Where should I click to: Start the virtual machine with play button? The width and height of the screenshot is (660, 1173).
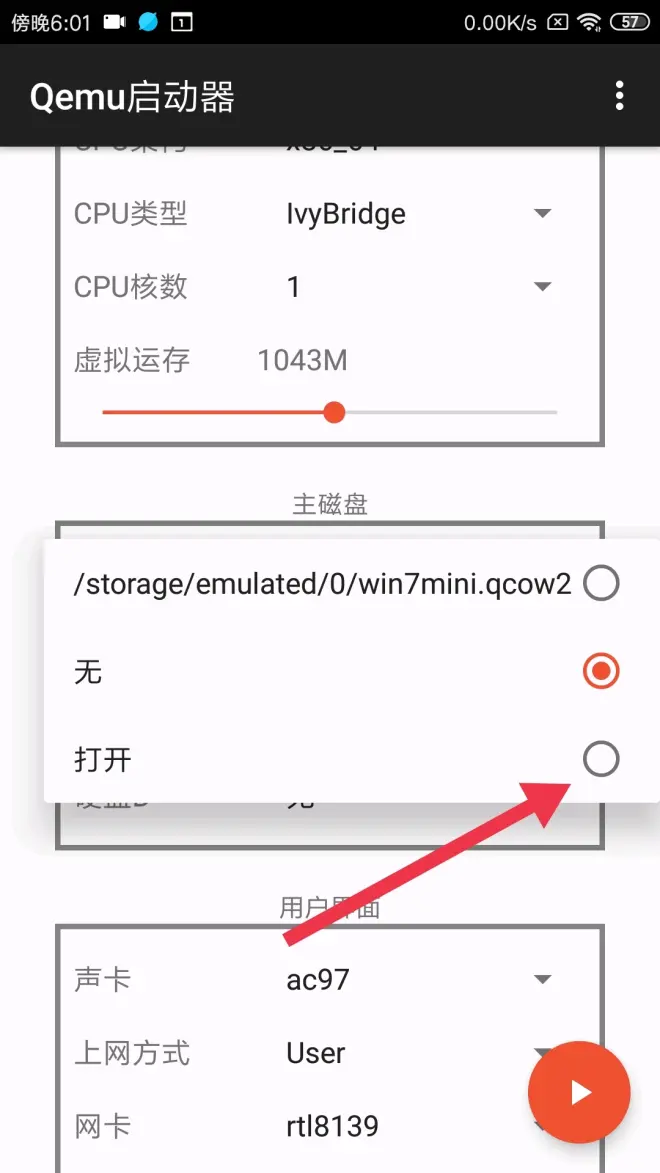[579, 1092]
